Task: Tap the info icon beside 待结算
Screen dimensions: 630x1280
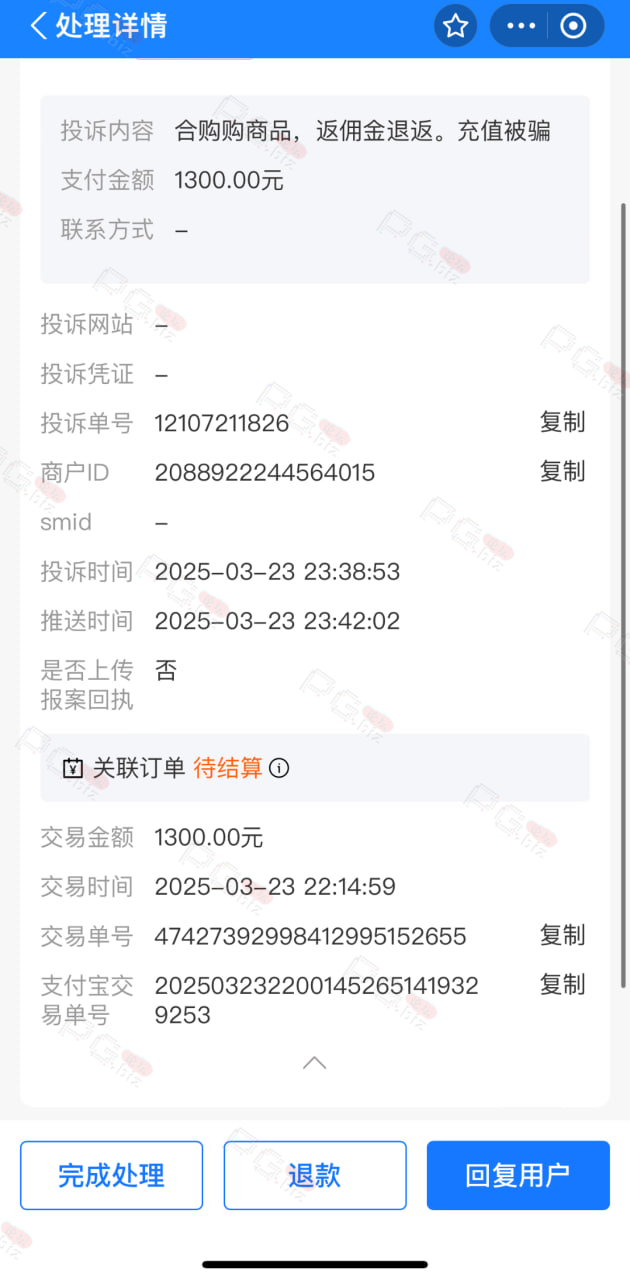Action: (280, 768)
